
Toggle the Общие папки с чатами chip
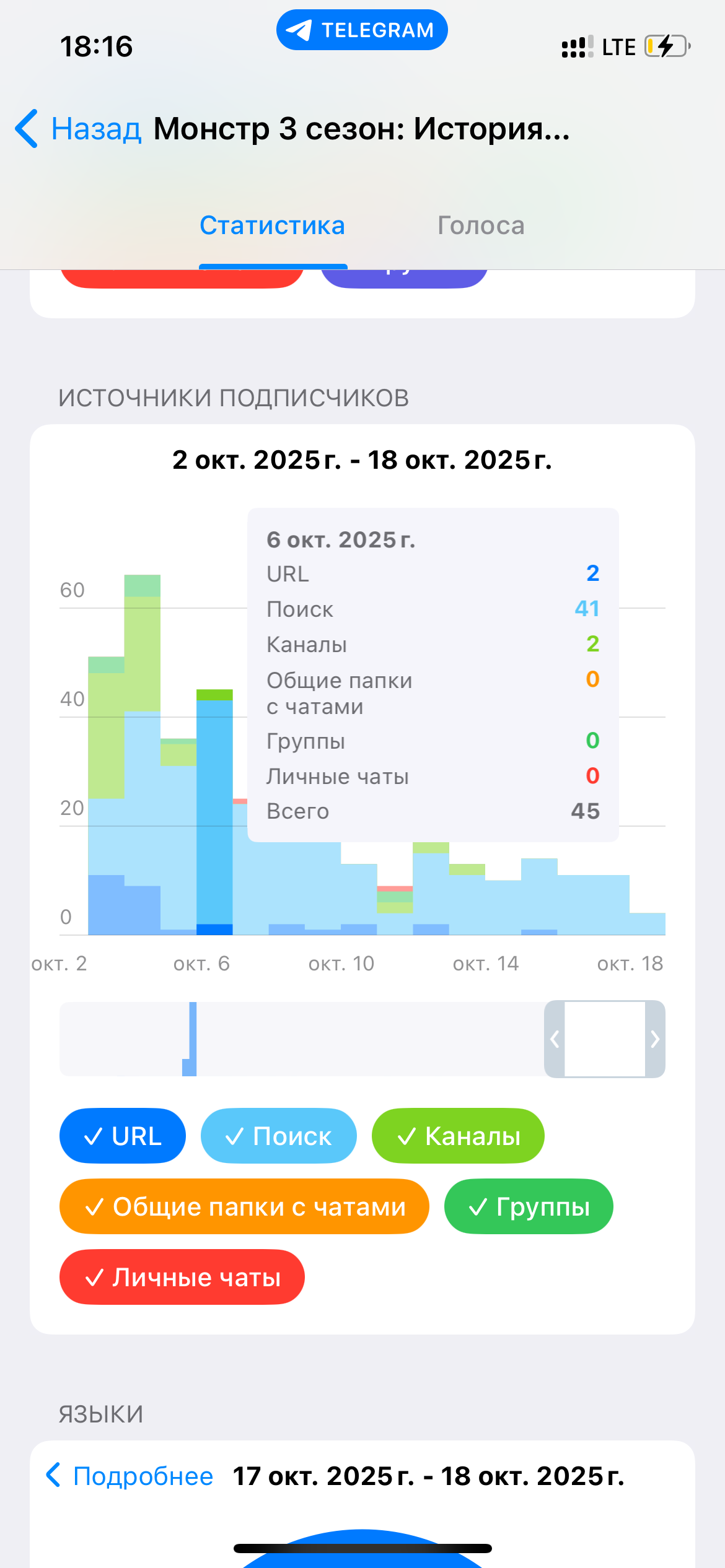pyautogui.click(x=244, y=1206)
